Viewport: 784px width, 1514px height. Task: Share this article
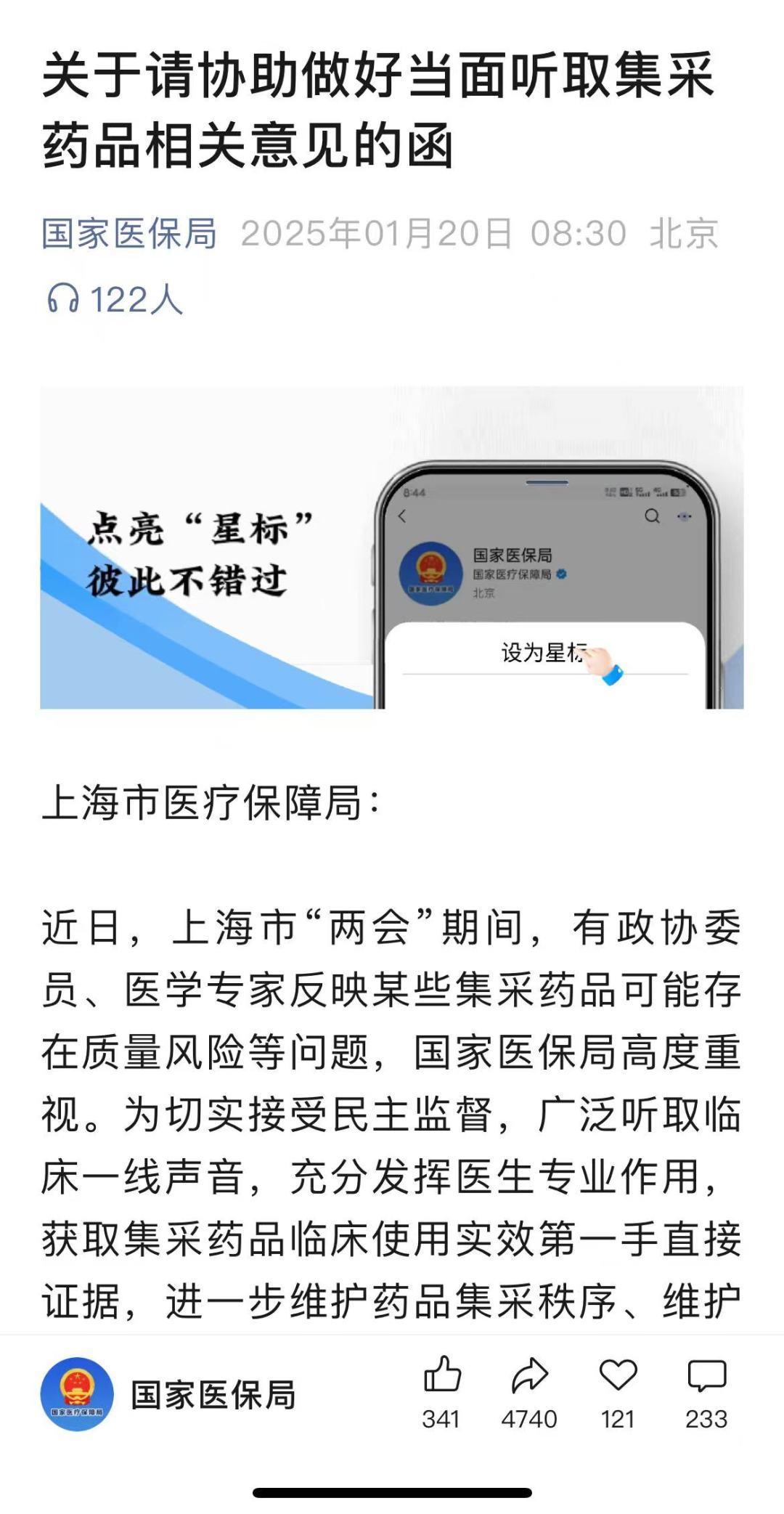[529, 1375]
